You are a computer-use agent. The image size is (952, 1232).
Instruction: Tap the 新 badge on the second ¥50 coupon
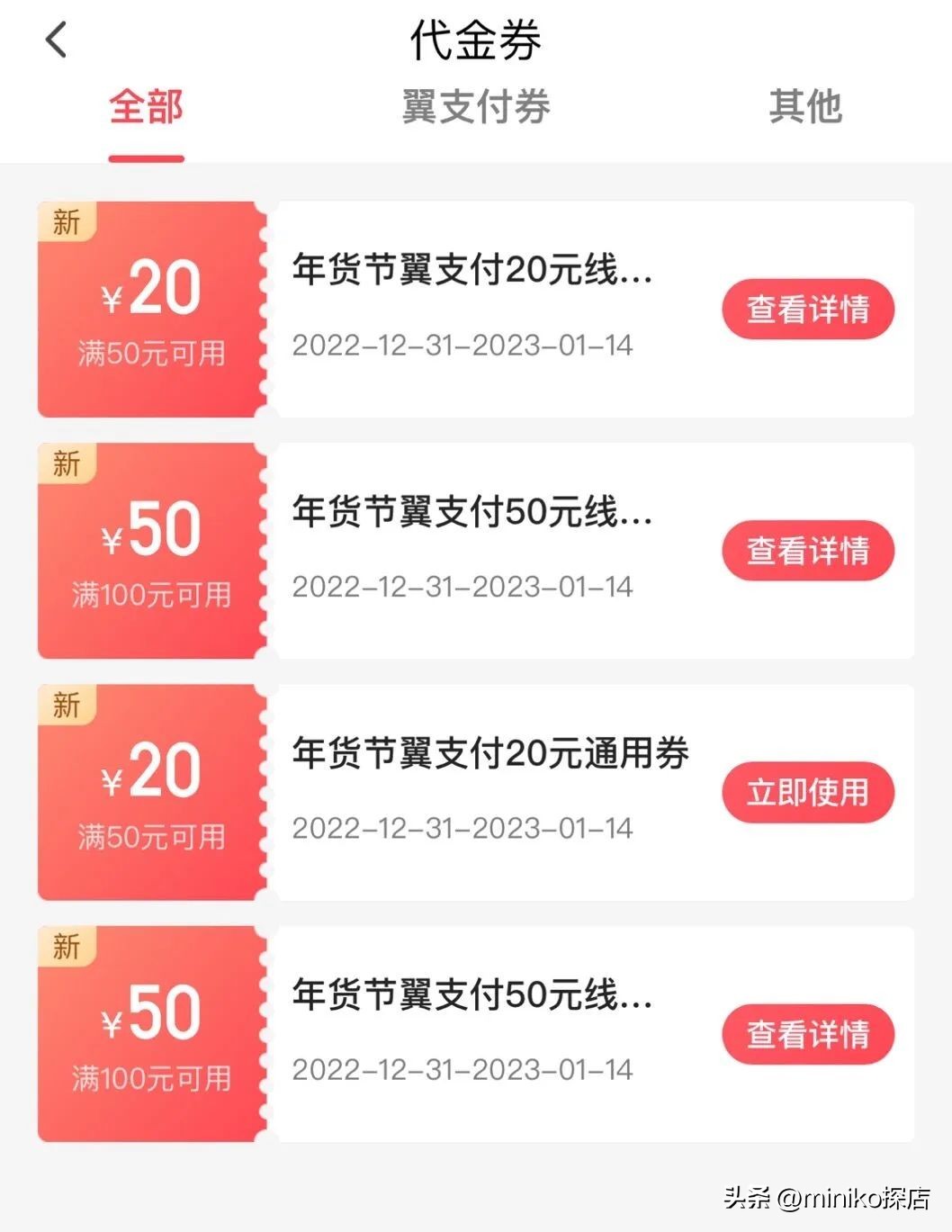[64, 463]
